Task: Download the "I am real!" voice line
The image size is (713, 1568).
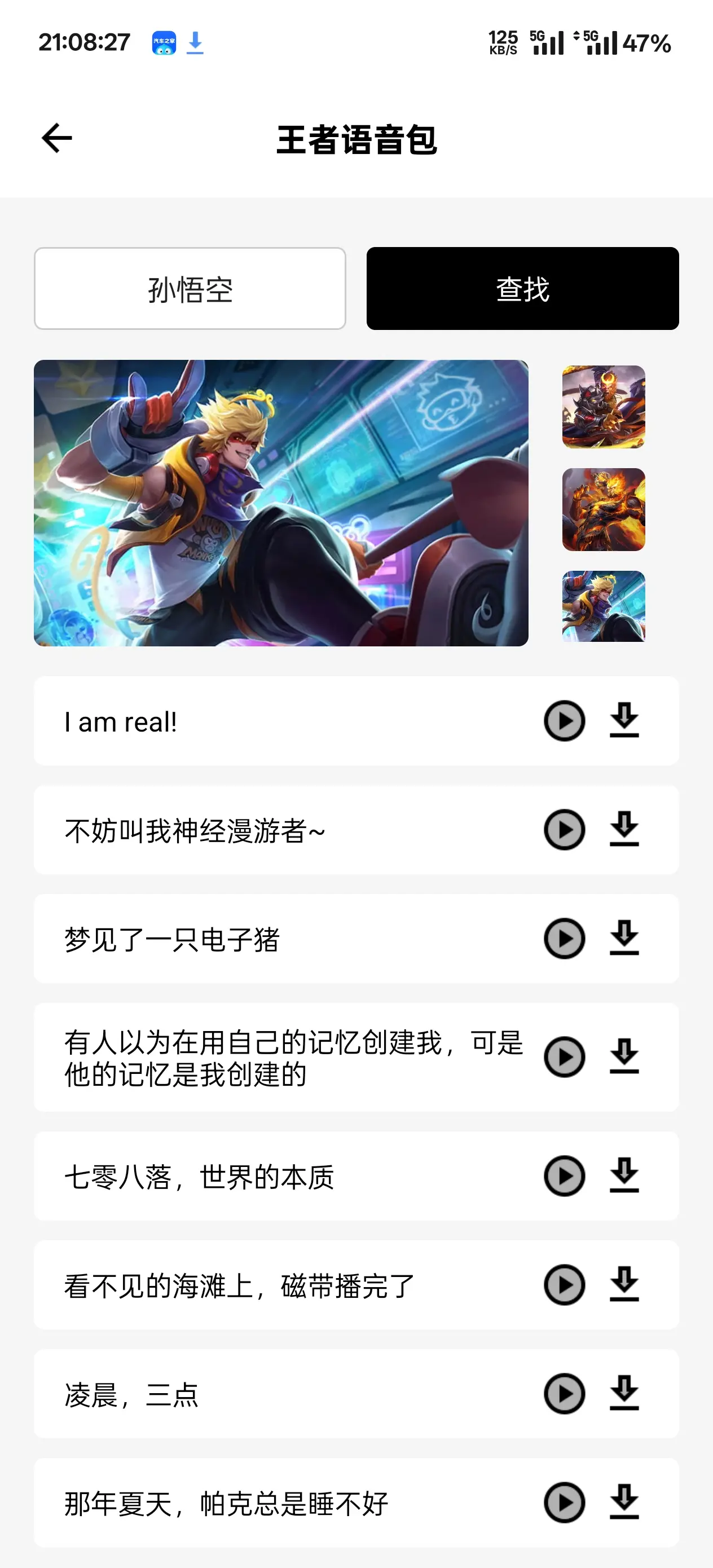Action: (624, 721)
